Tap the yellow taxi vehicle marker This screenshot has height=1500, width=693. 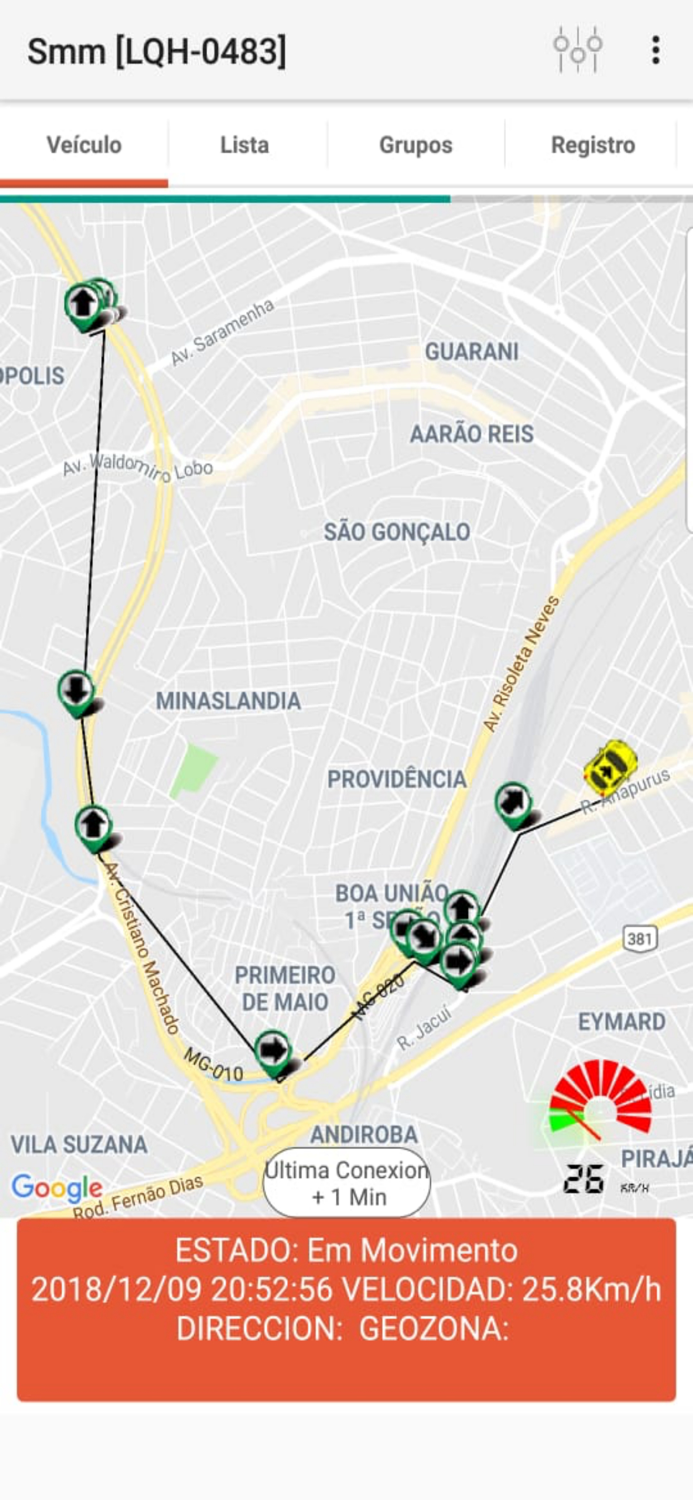point(610,767)
